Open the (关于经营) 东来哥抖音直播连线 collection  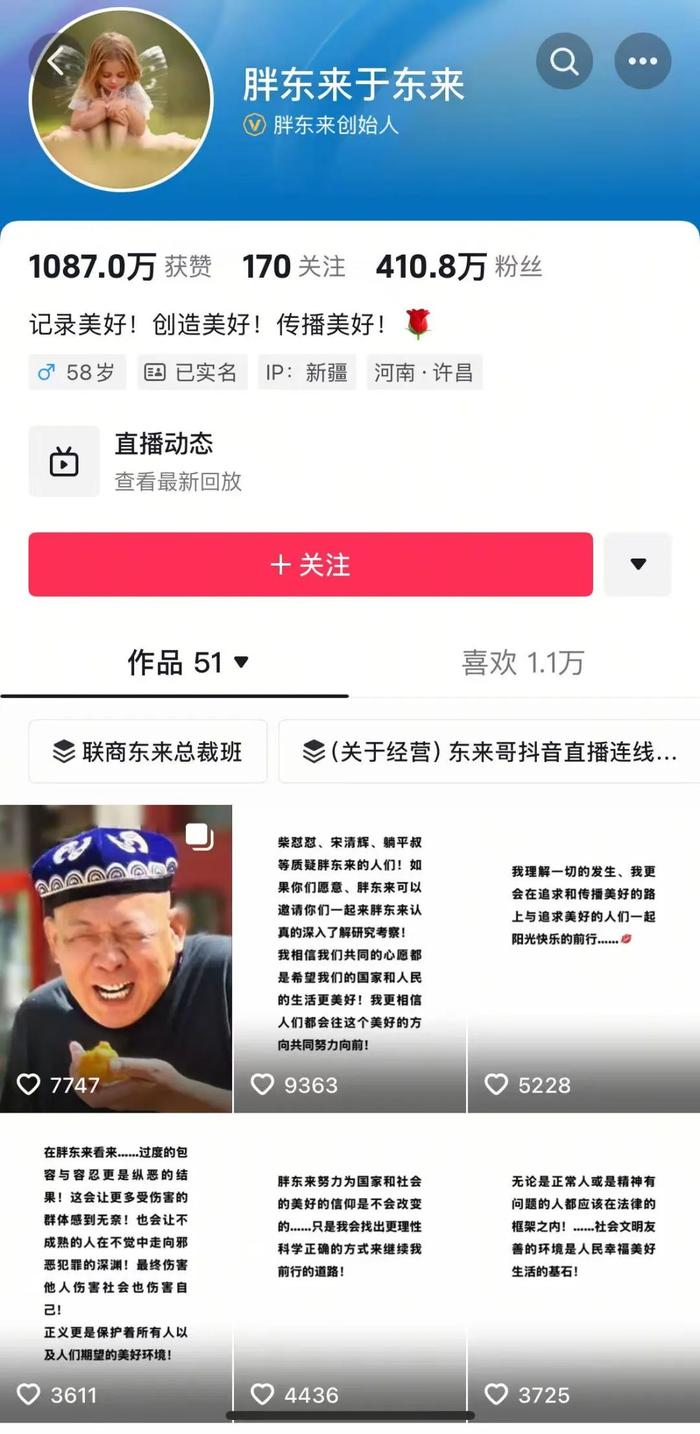(490, 751)
